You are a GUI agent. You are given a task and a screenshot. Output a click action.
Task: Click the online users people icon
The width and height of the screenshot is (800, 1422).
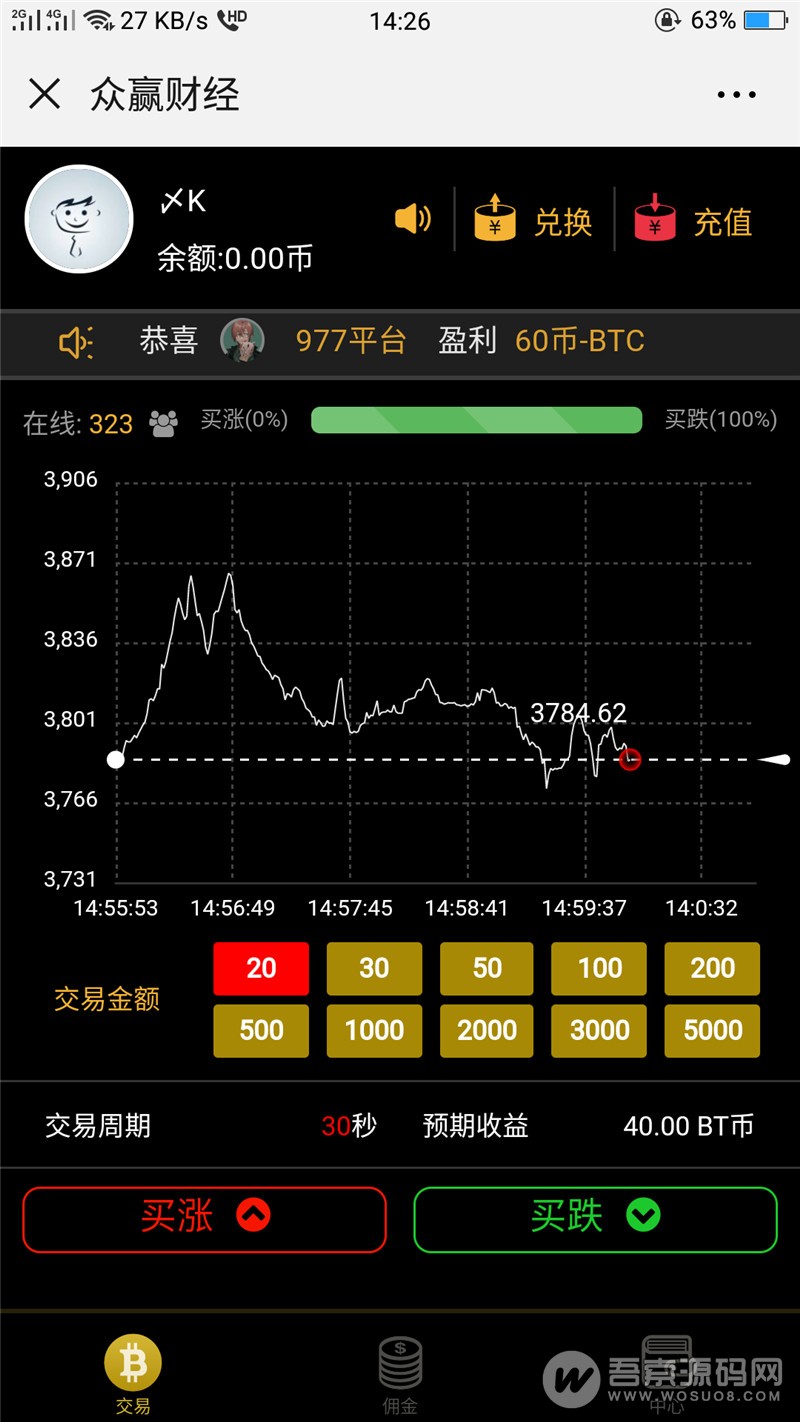click(x=163, y=422)
